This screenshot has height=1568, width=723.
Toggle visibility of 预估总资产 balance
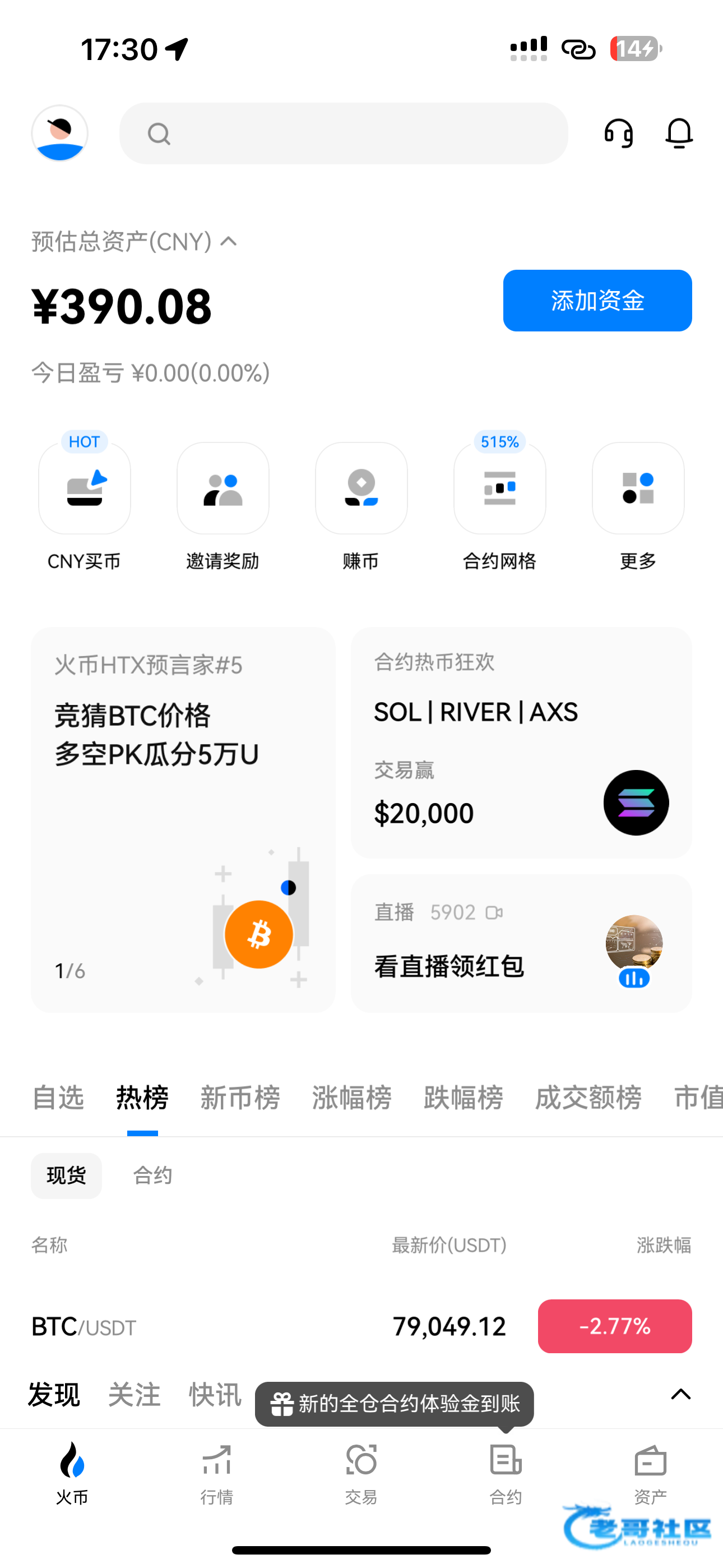click(229, 242)
